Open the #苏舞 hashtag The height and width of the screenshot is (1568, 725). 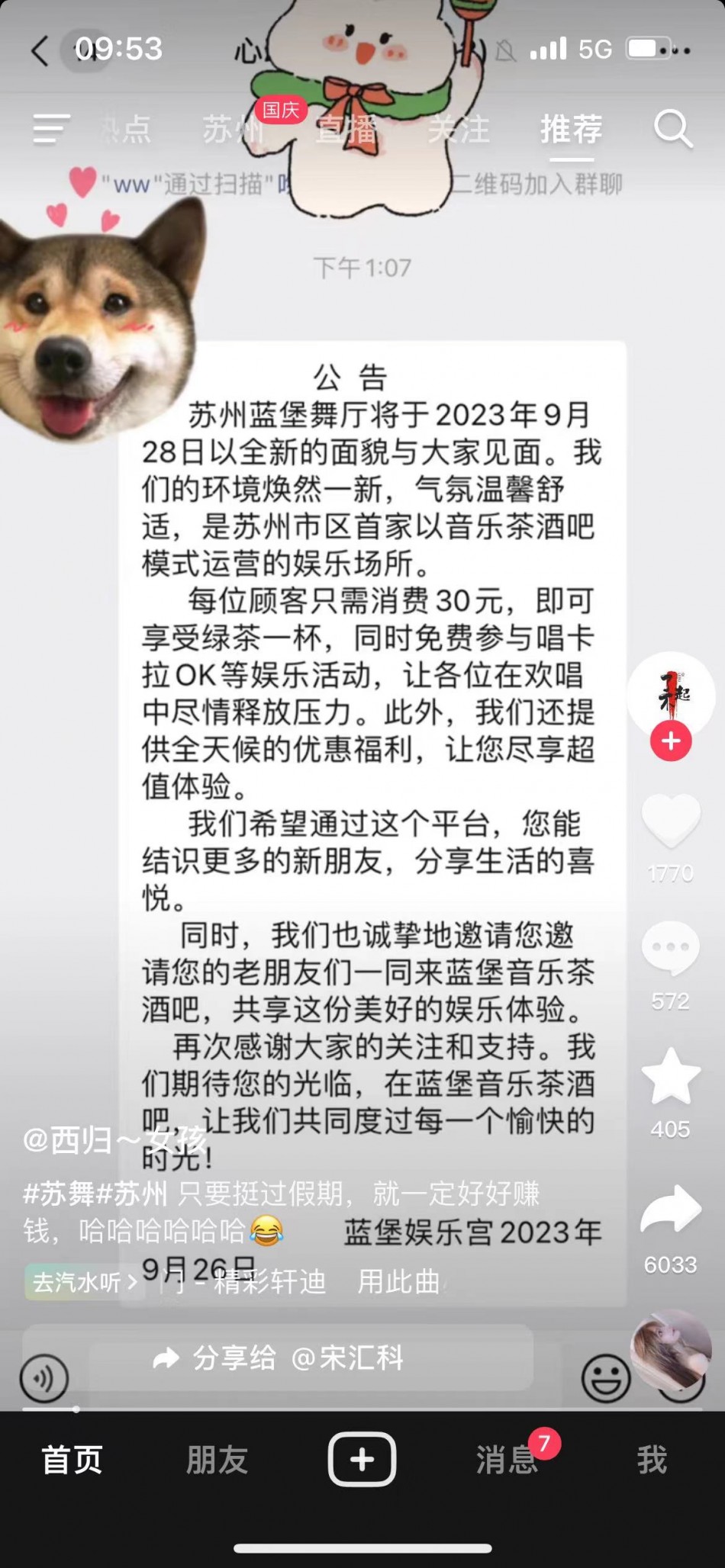coord(60,1193)
